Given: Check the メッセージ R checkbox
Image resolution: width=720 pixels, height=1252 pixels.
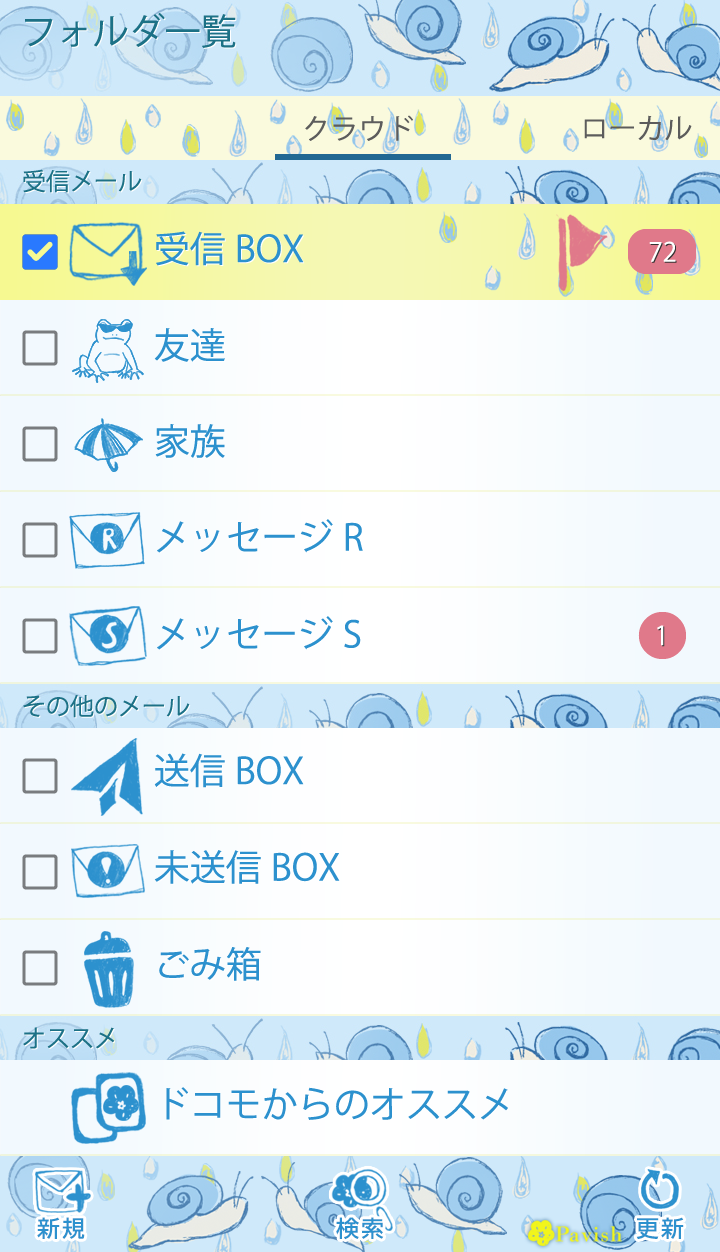Looking at the screenshot, I should 40,540.
